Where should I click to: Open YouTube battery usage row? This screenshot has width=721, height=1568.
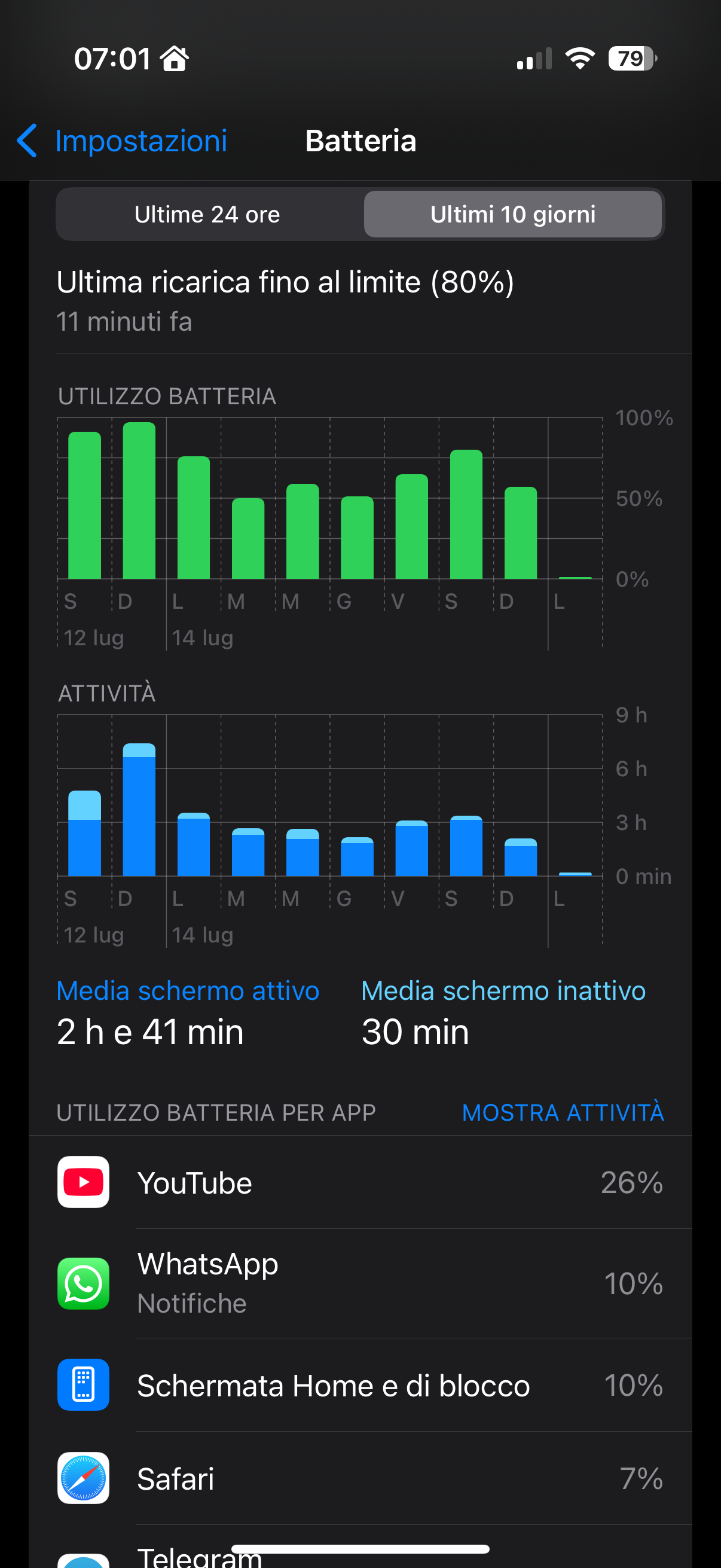[x=360, y=1182]
